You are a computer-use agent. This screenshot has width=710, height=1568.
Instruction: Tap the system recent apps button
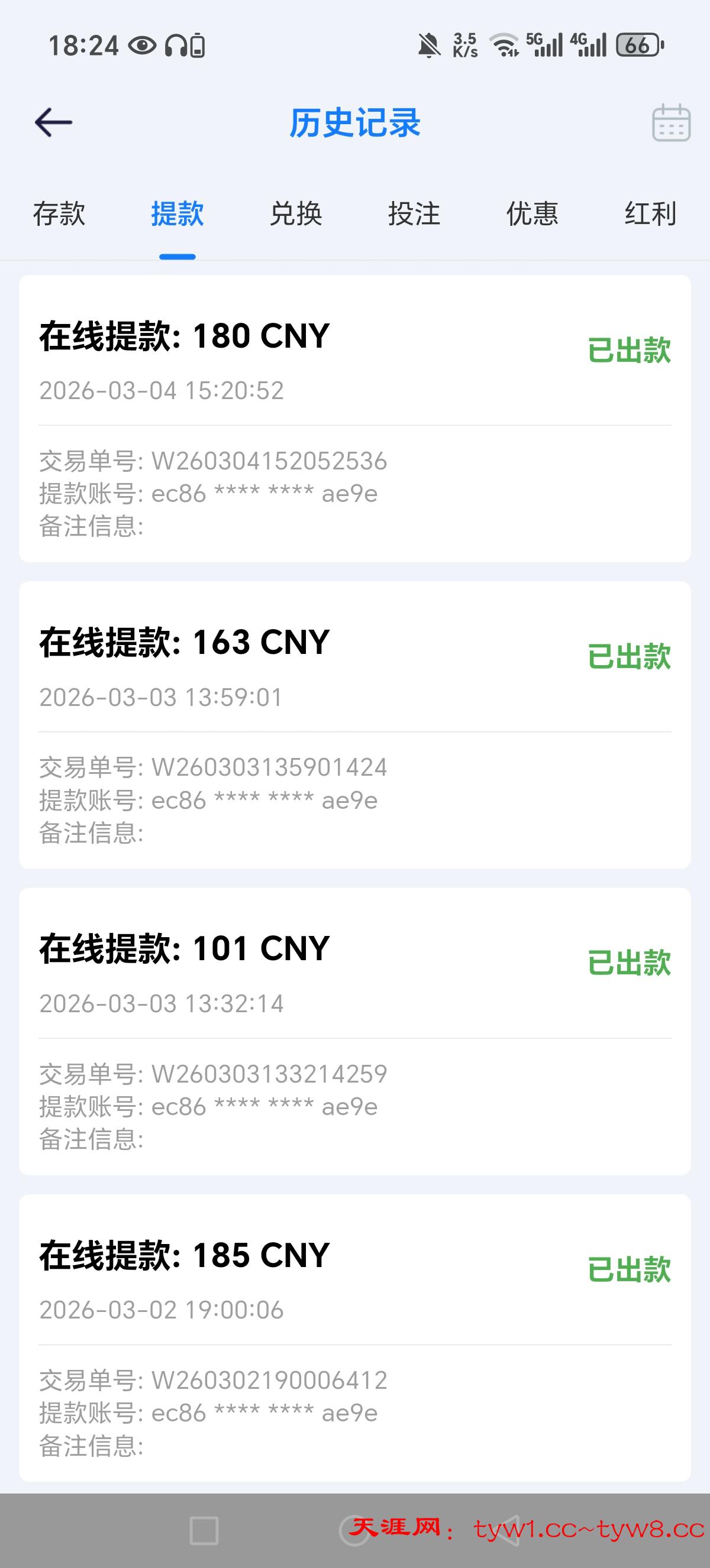tap(204, 1530)
